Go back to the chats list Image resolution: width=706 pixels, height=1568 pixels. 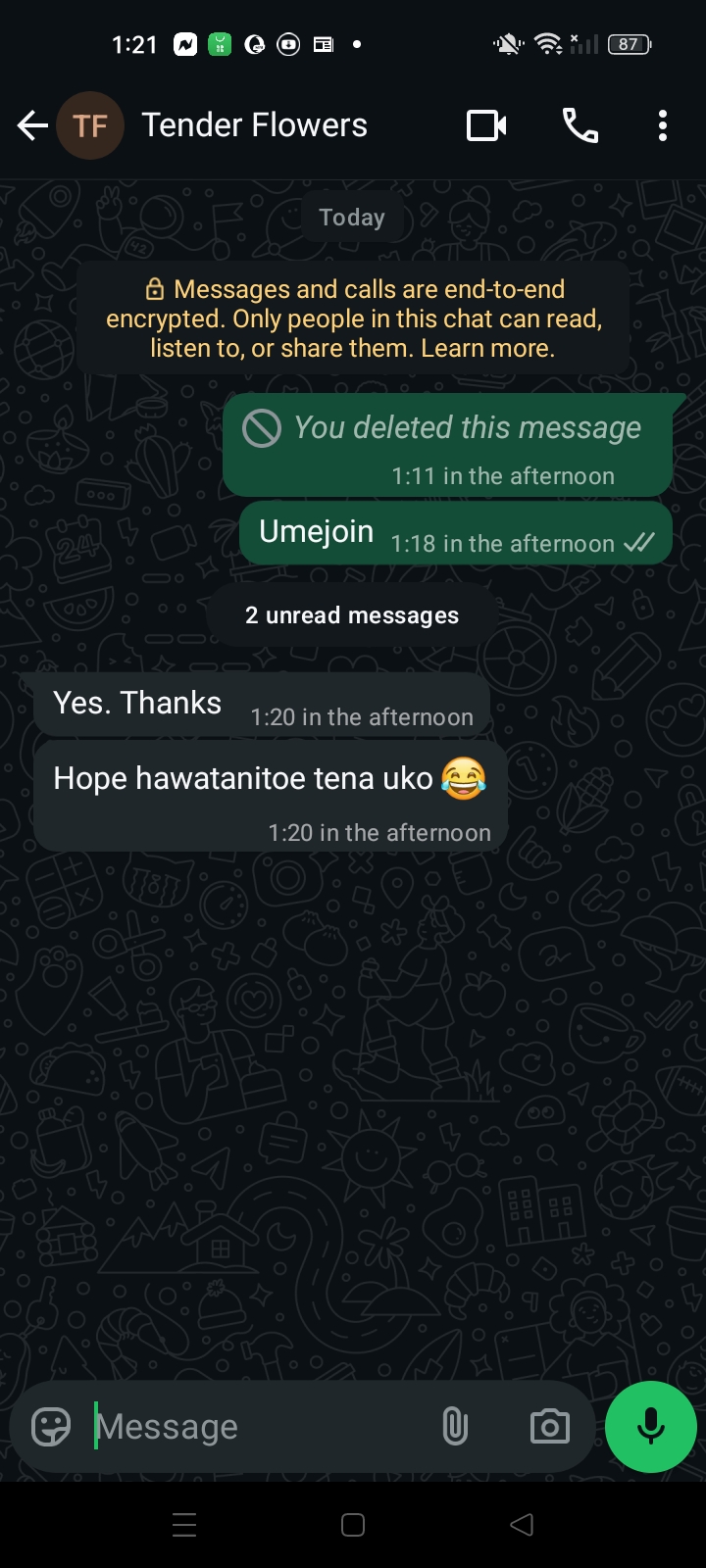(32, 125)
